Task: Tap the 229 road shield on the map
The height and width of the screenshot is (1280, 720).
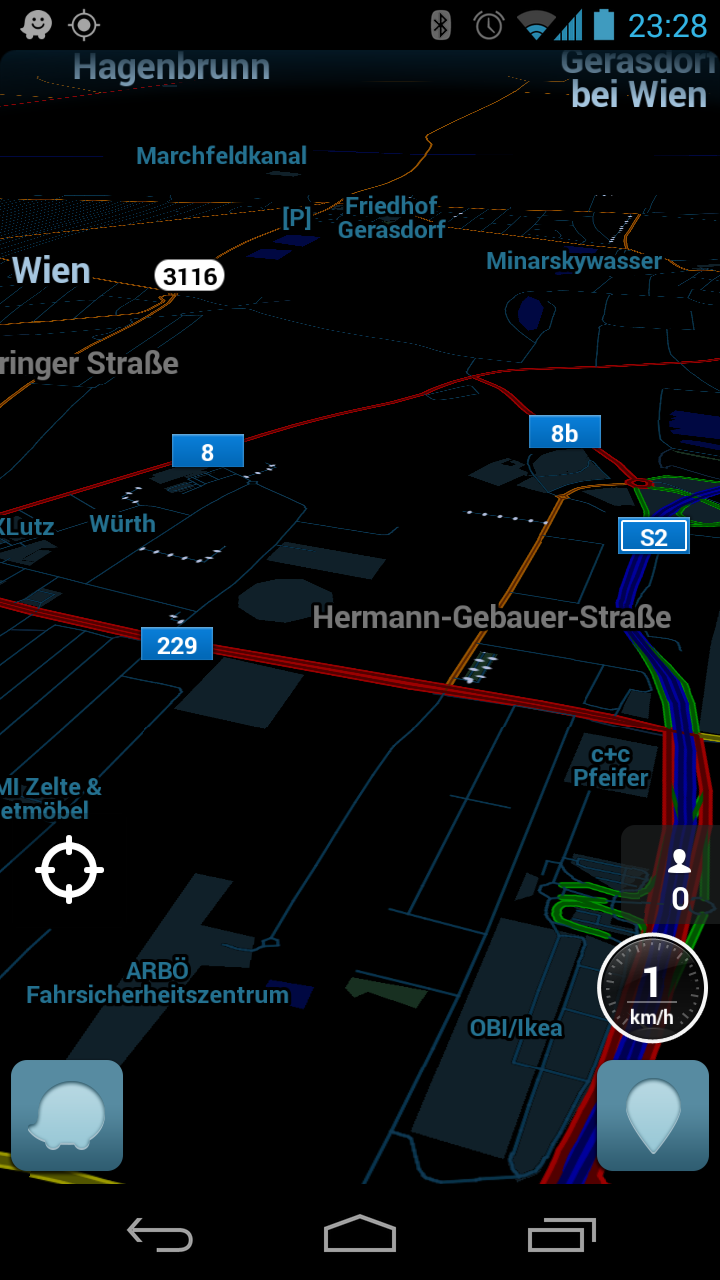Action: [177, 644]
